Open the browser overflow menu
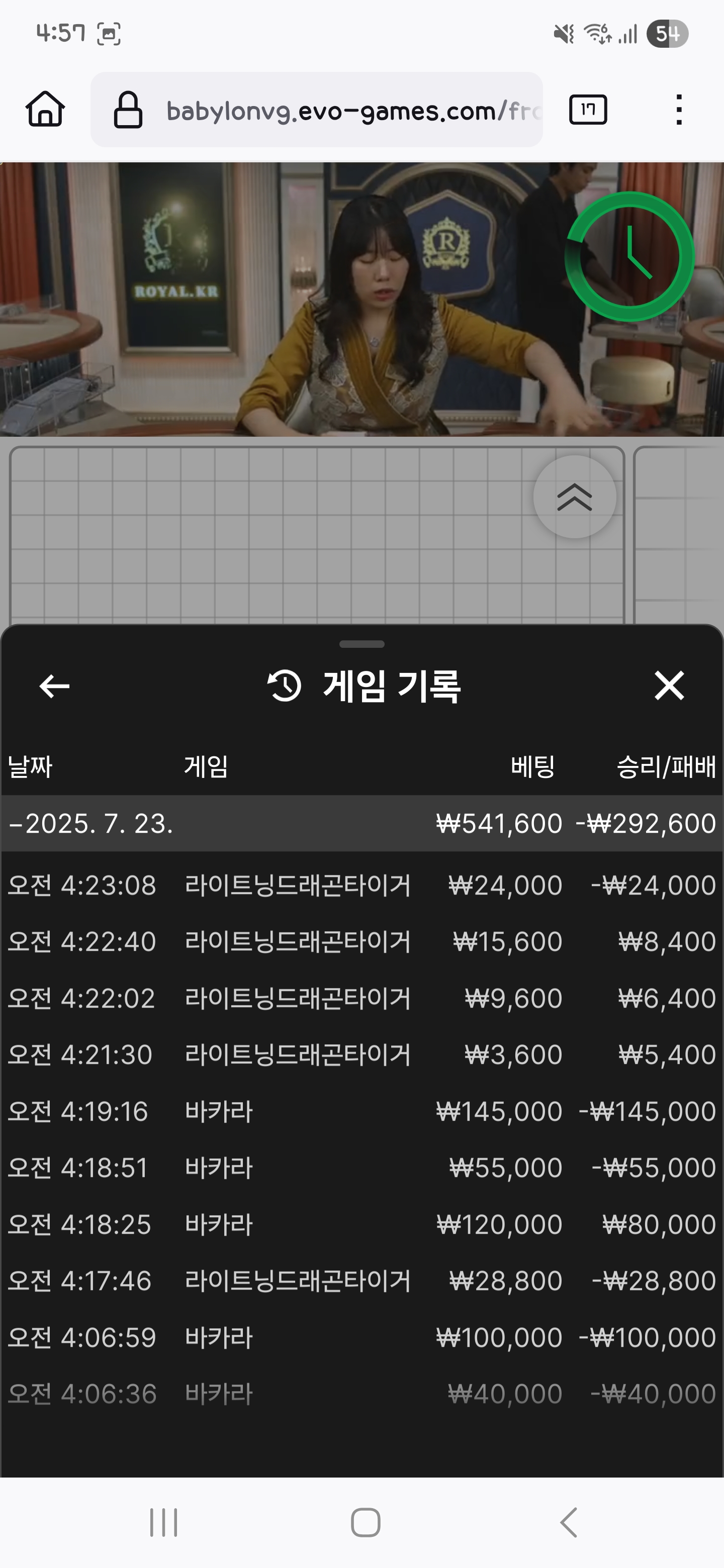Screen dimensions: 724x1568 click(x=679, y=110)
